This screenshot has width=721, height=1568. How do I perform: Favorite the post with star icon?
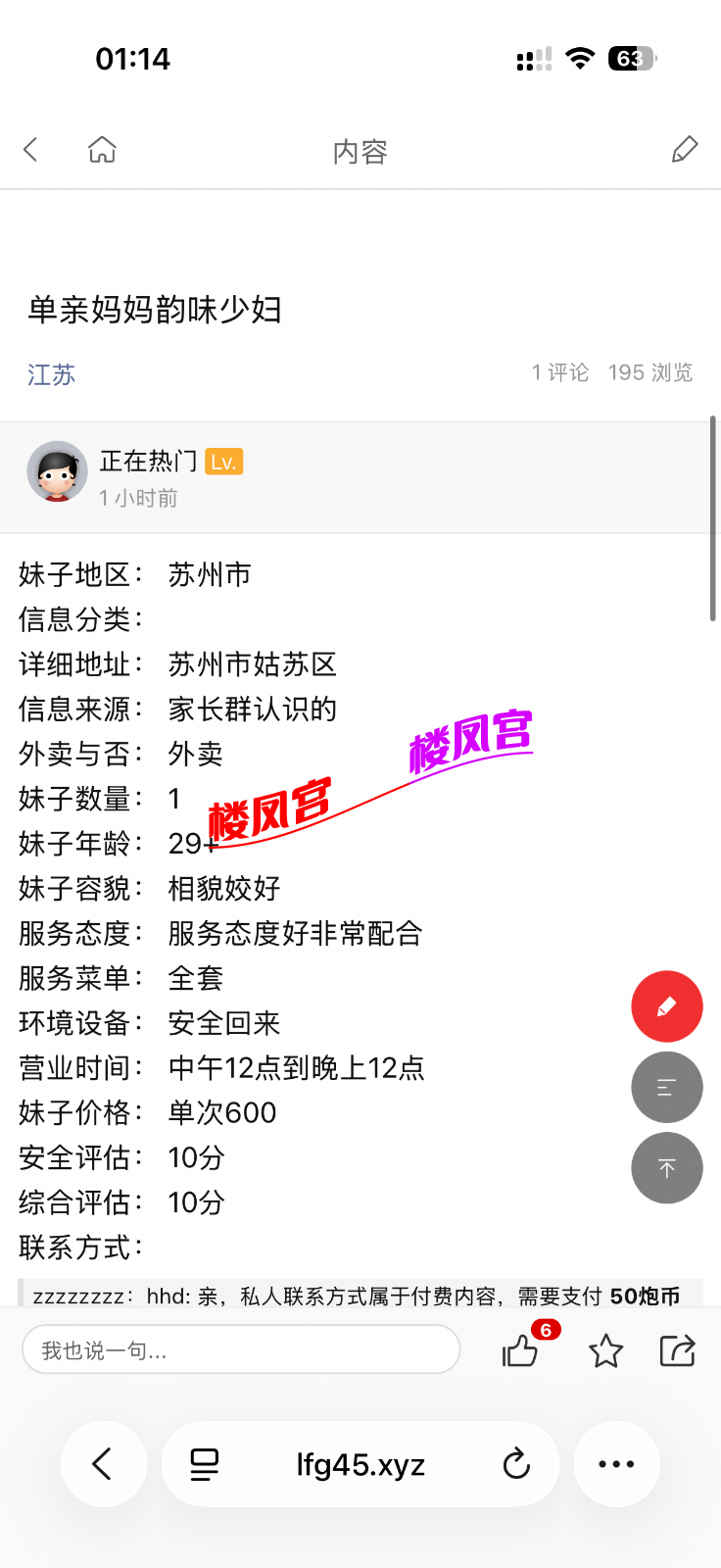[x=605, y=1351]
